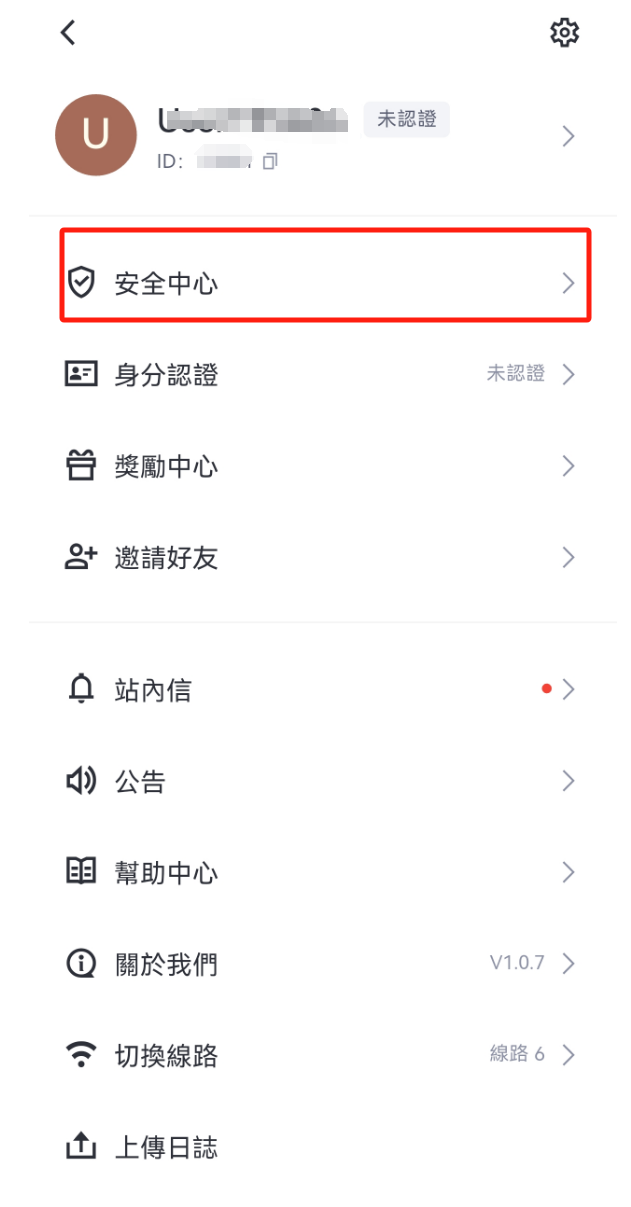631x1207 pixels.
Task: Select 切換線路 option
Action: [322, 1055]
